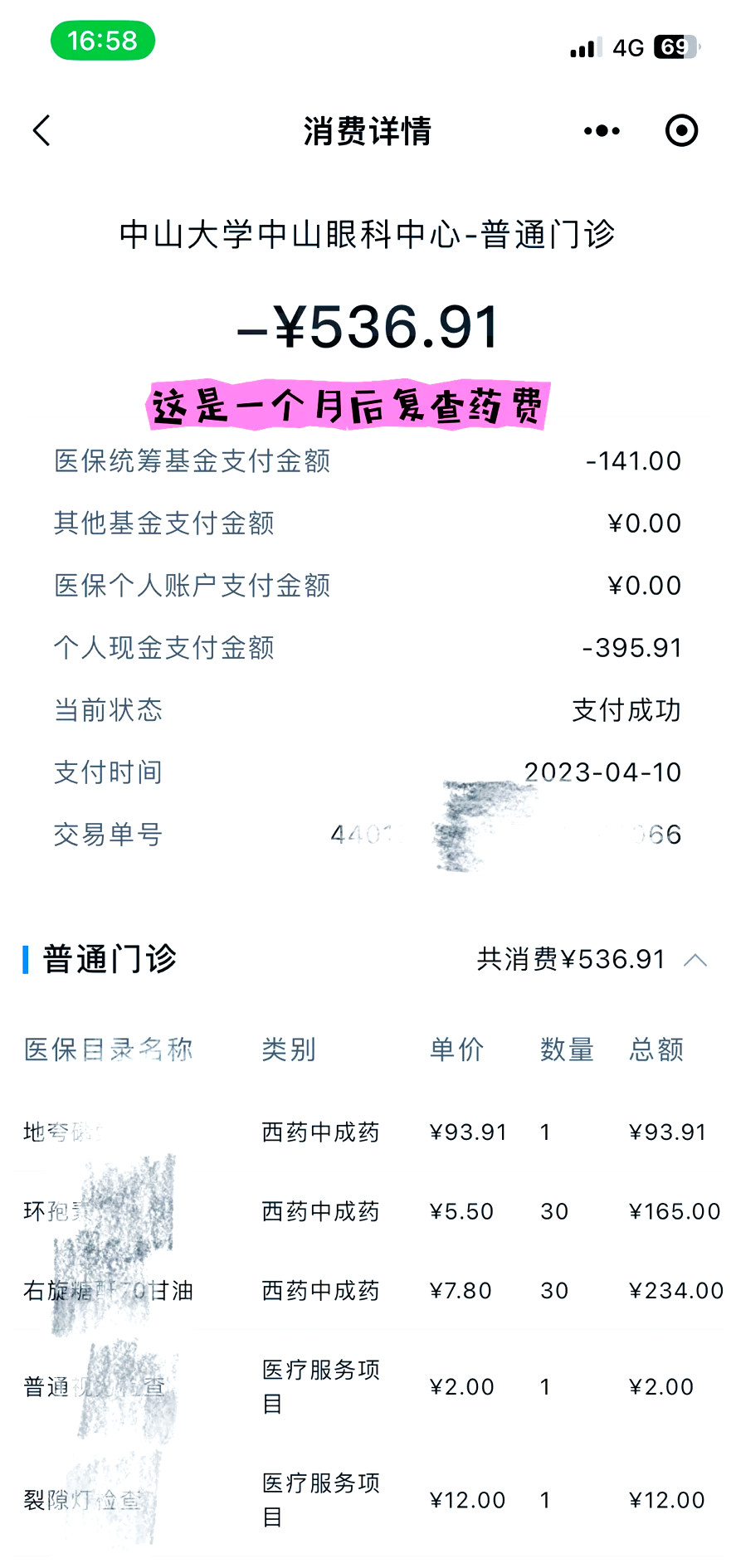
Task: Select the 右旋糖酐70甘油 medicine entry
Action: (x=108, y=1290)
